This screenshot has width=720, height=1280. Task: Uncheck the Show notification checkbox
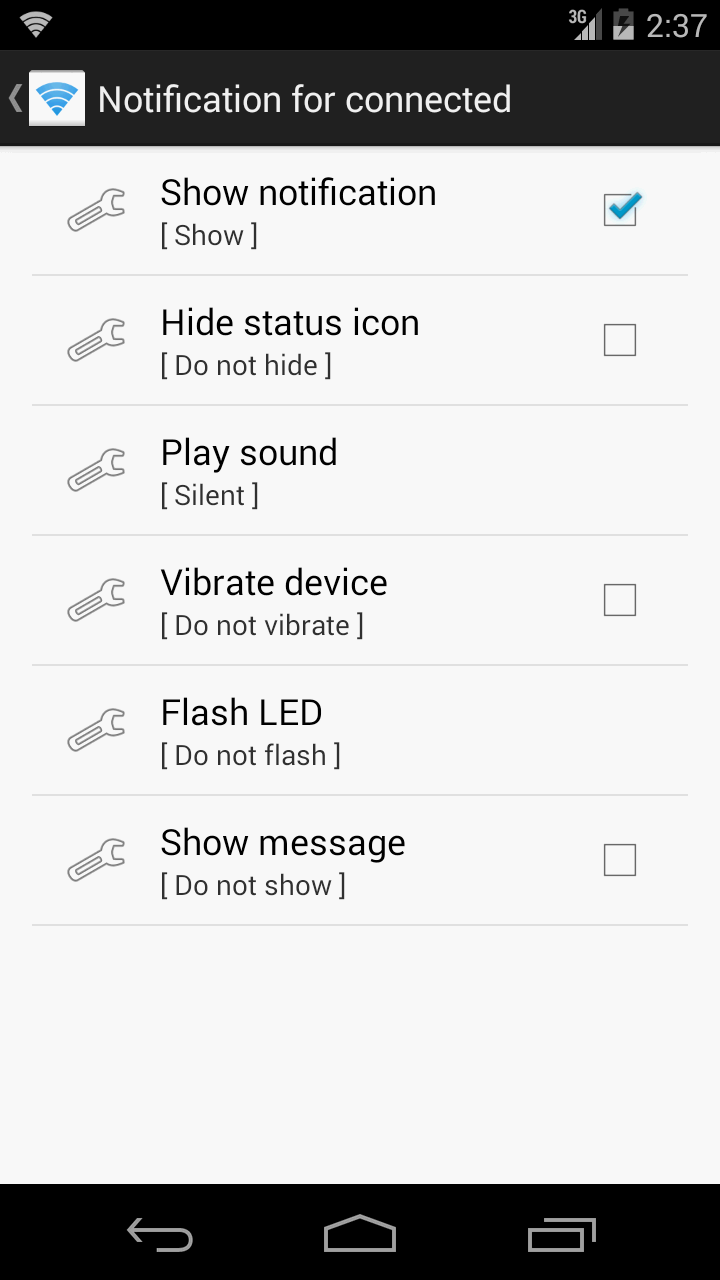click(x=620, y=209)
